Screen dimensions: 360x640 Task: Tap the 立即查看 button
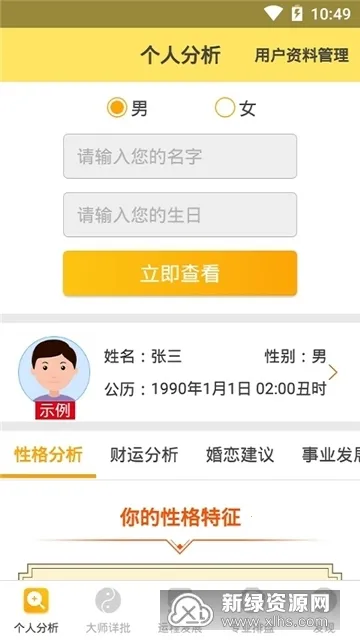tap(180, 273)
